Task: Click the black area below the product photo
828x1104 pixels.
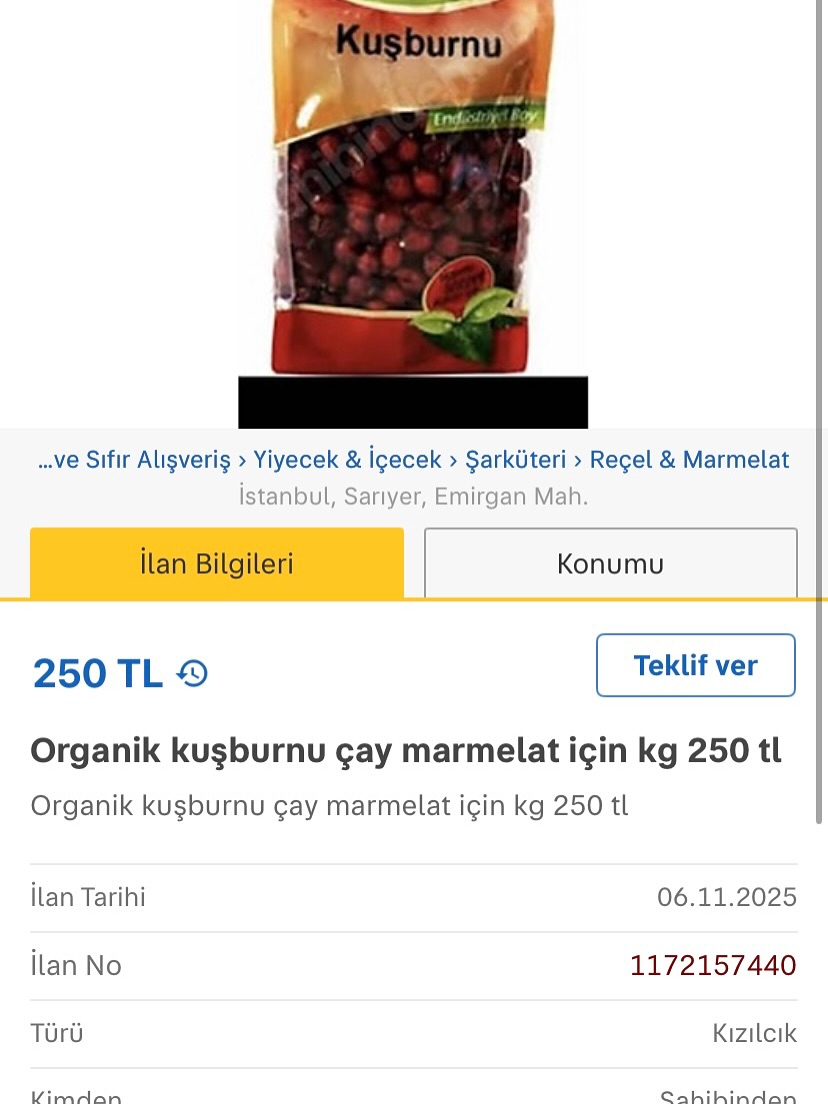Action: point(413,398)
